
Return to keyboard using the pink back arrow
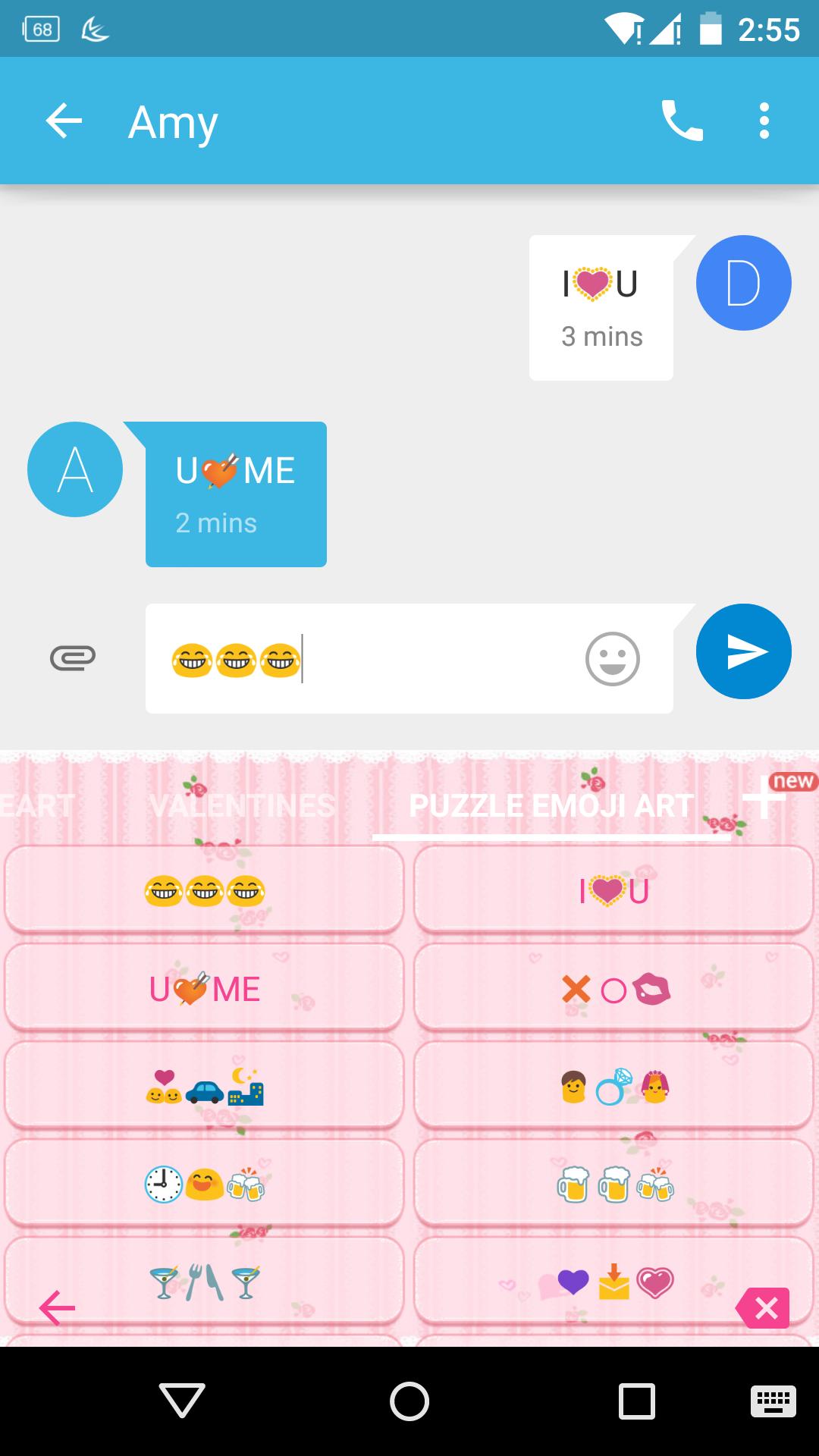(57, 1307)
